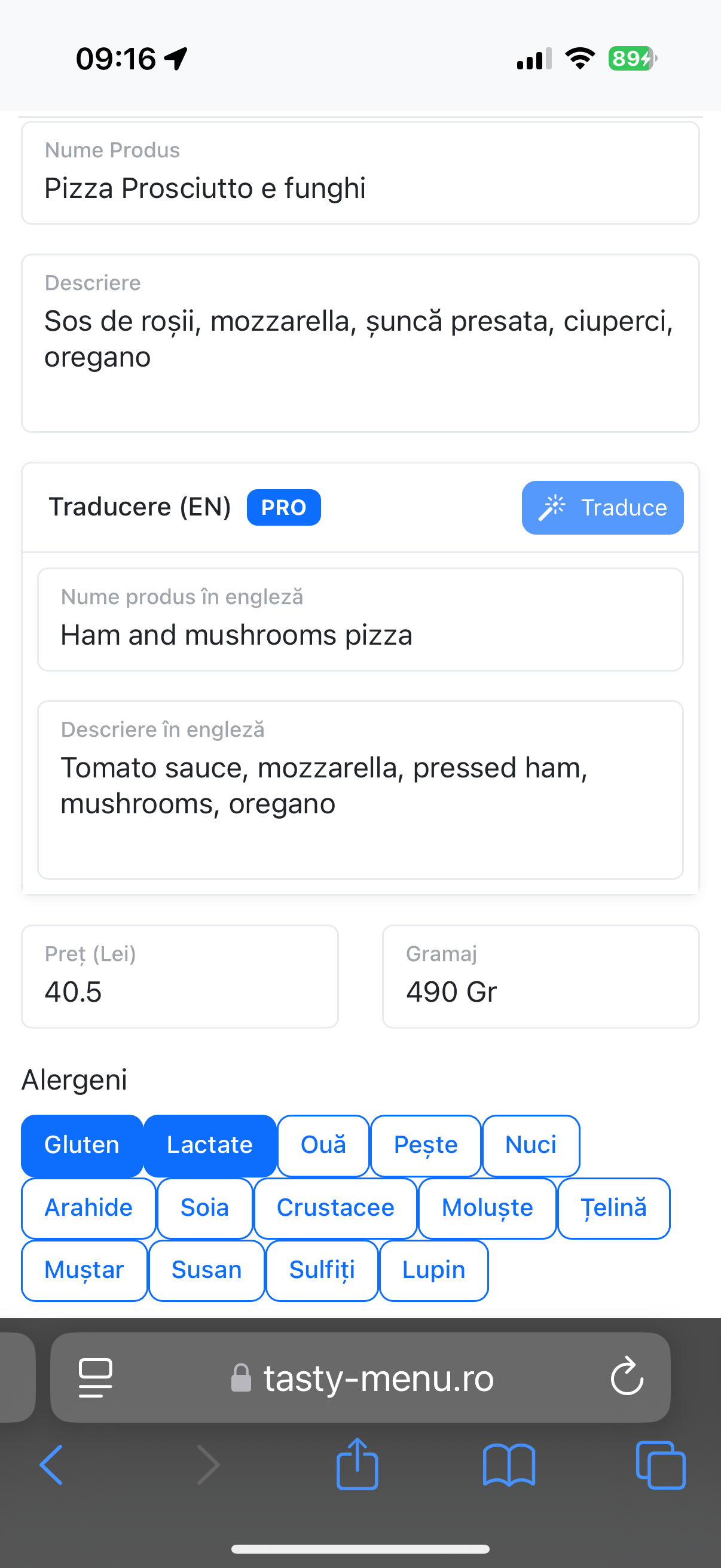The height and width of the screenshot is (1568, 721).
Task: Tap the PRO badge
Action: tap(283, 507)
